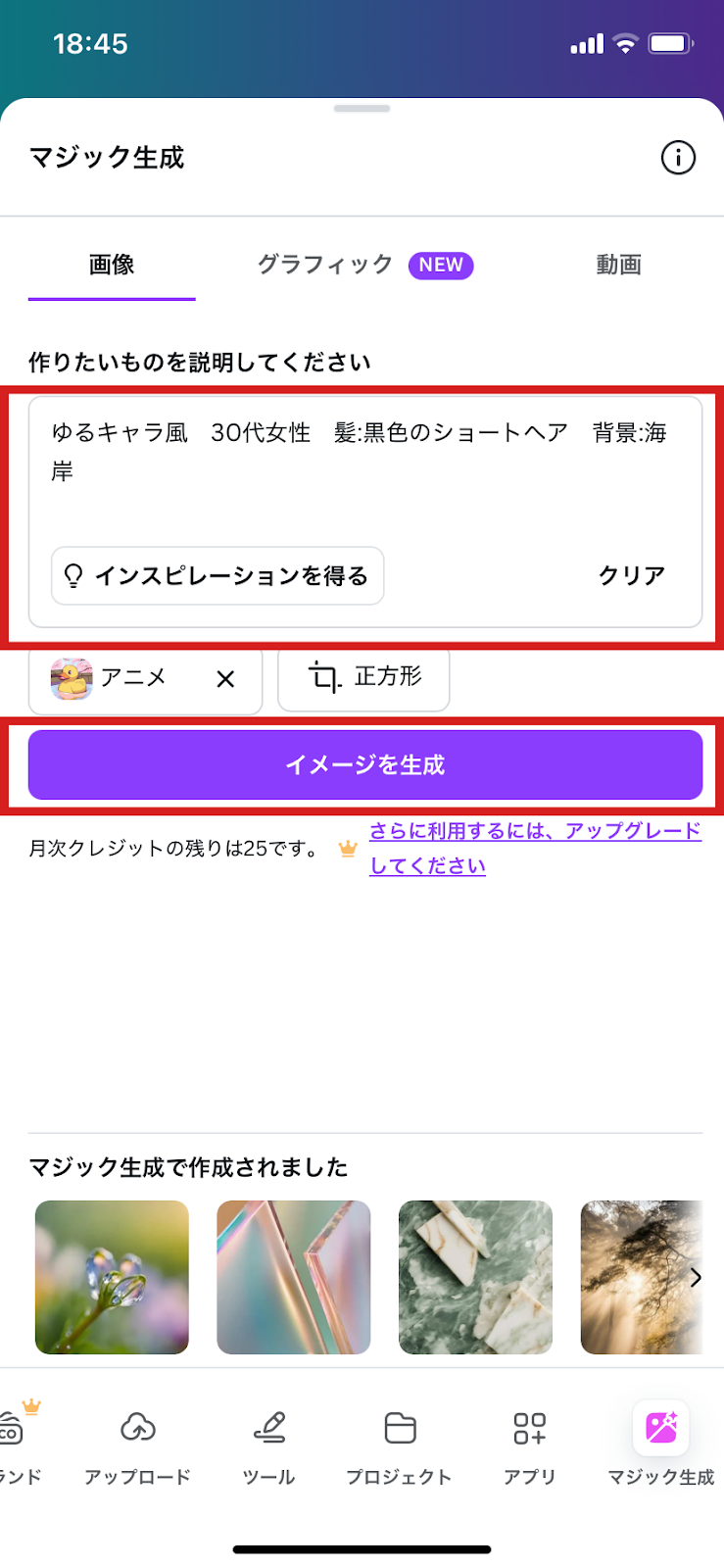Viewport: 724px width, 1568px height.
Task: Tap インスピレーションを得る button
Action: (x=217, y=575)
